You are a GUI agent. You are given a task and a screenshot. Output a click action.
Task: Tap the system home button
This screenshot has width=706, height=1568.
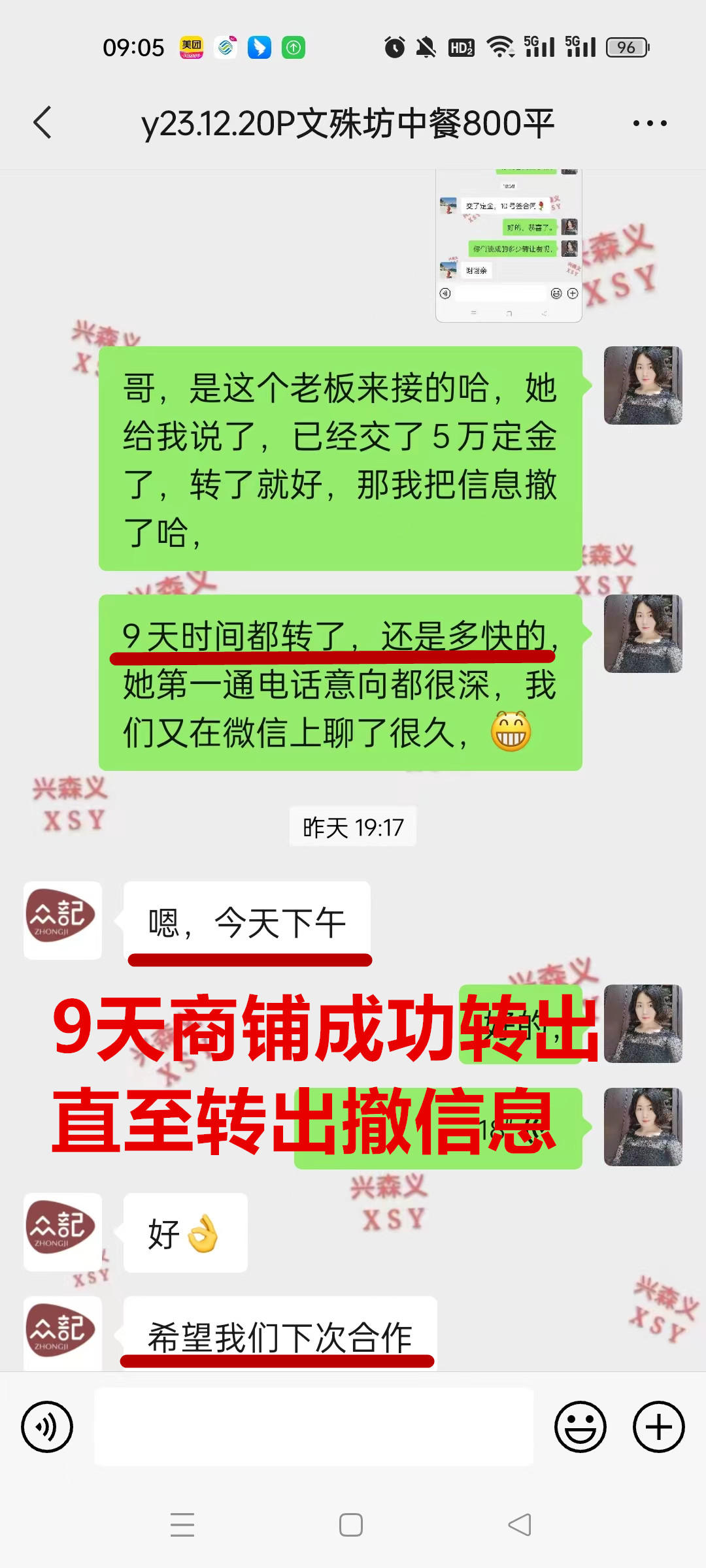pyautogui.click(x=351, y=1525)
